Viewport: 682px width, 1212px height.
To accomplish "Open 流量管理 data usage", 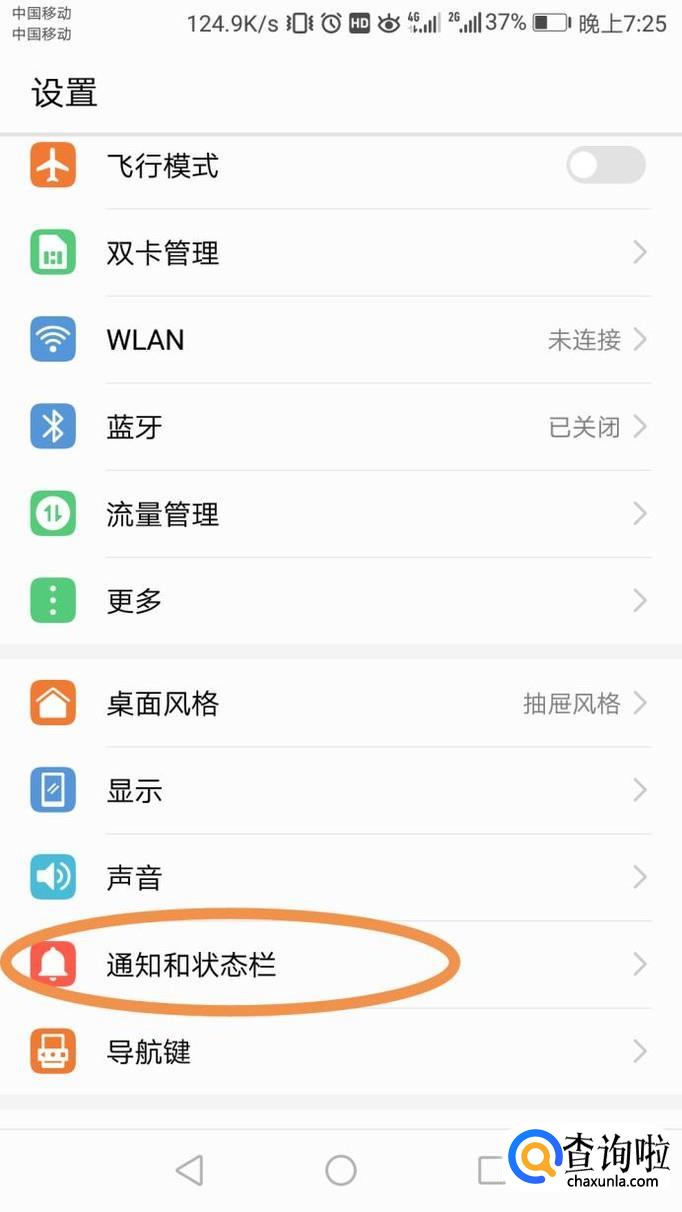I will (x=341, y=514).
